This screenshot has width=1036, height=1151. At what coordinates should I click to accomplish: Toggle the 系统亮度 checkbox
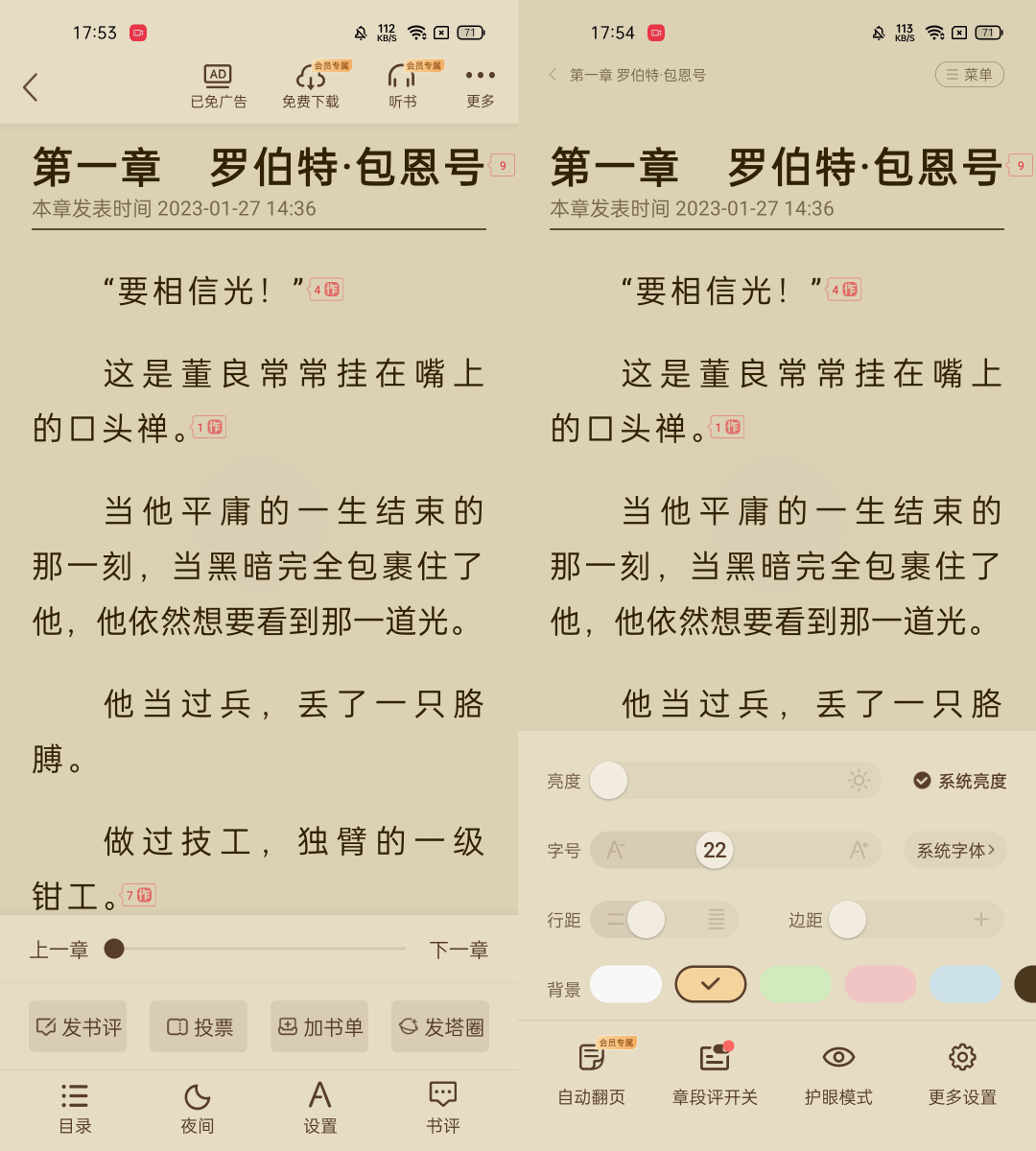coord(922,781)
